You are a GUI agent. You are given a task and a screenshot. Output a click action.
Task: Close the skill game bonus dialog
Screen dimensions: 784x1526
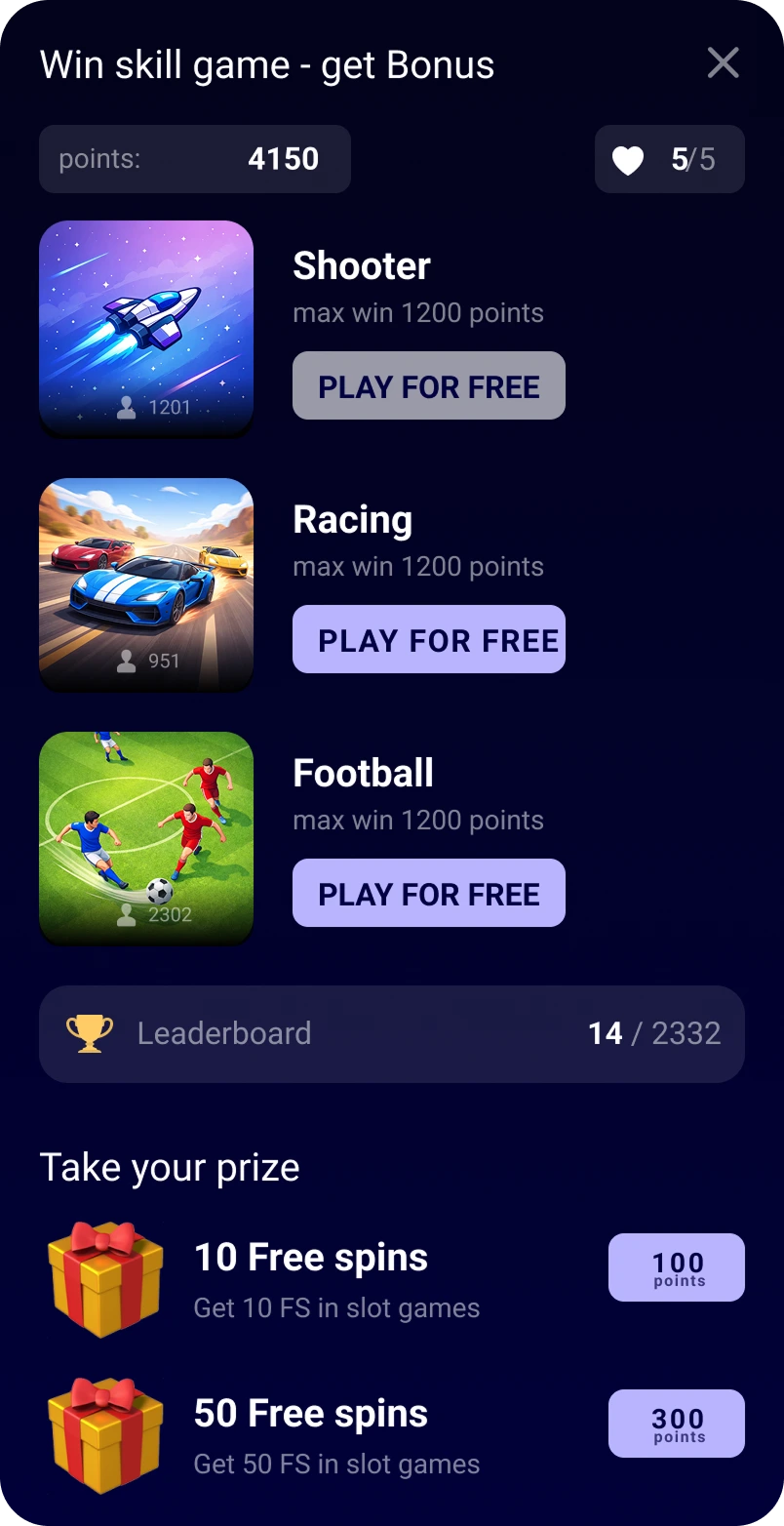723,63
